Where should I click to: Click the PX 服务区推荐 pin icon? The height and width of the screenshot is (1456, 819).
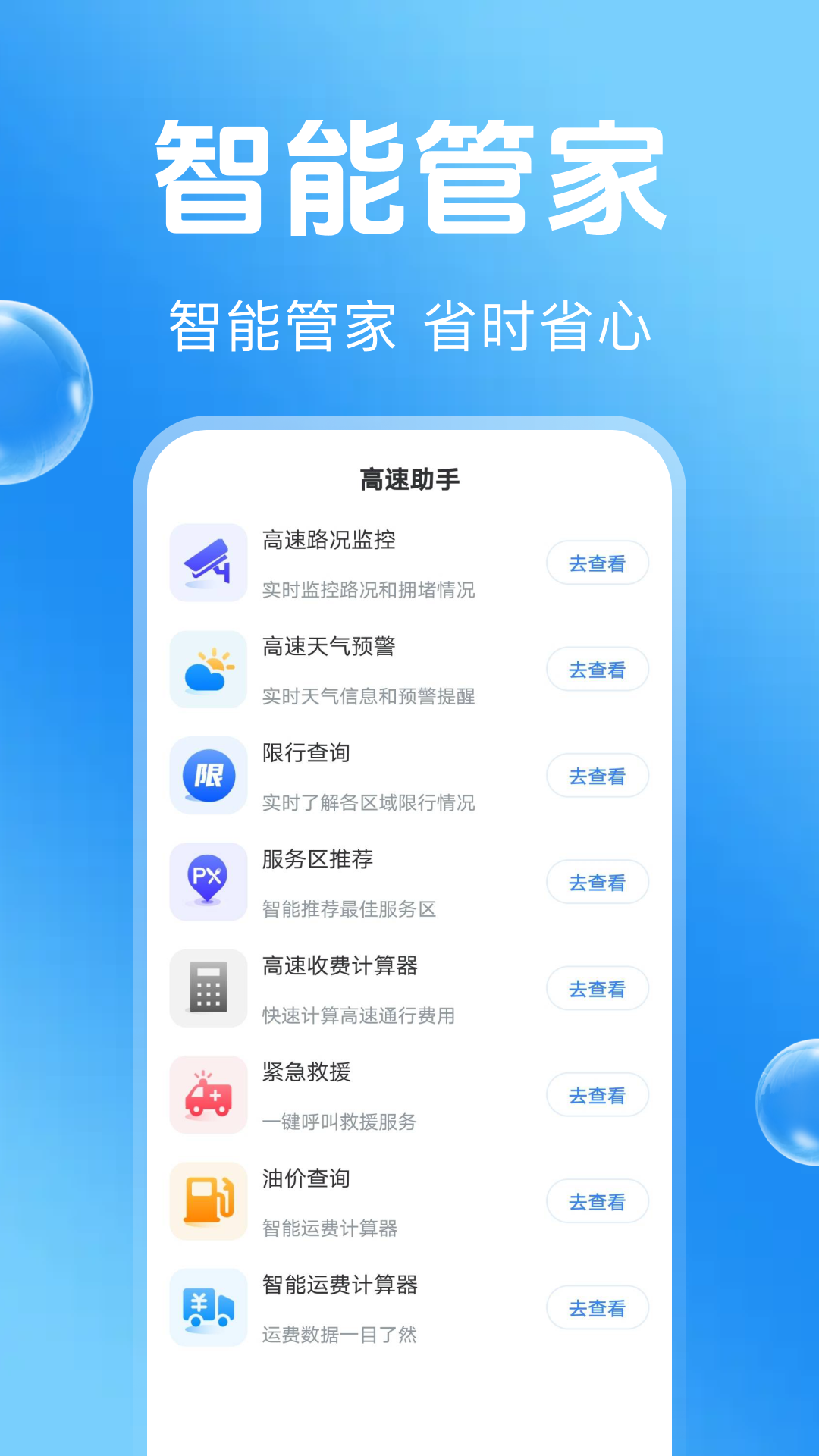[209, 881]
